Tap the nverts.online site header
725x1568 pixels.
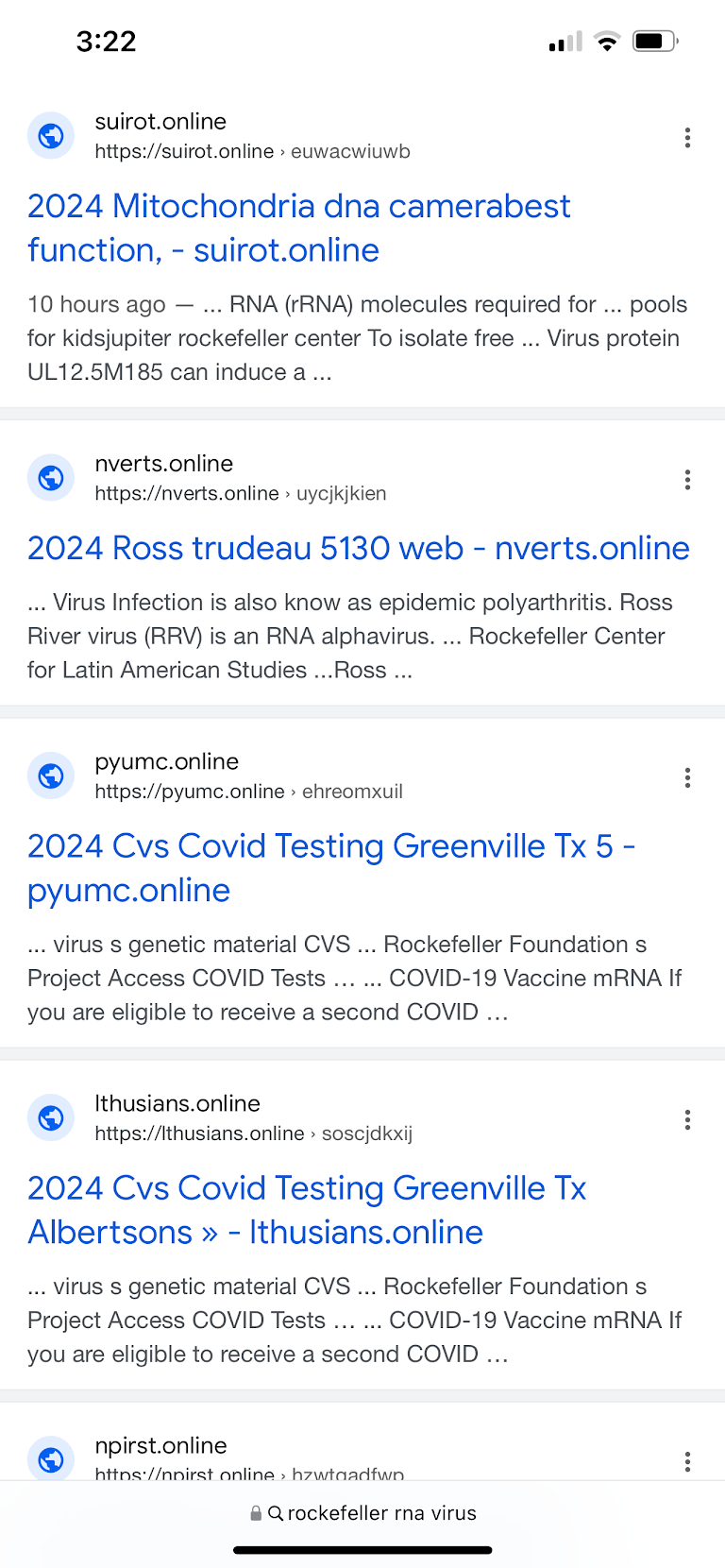pos(208,478)
